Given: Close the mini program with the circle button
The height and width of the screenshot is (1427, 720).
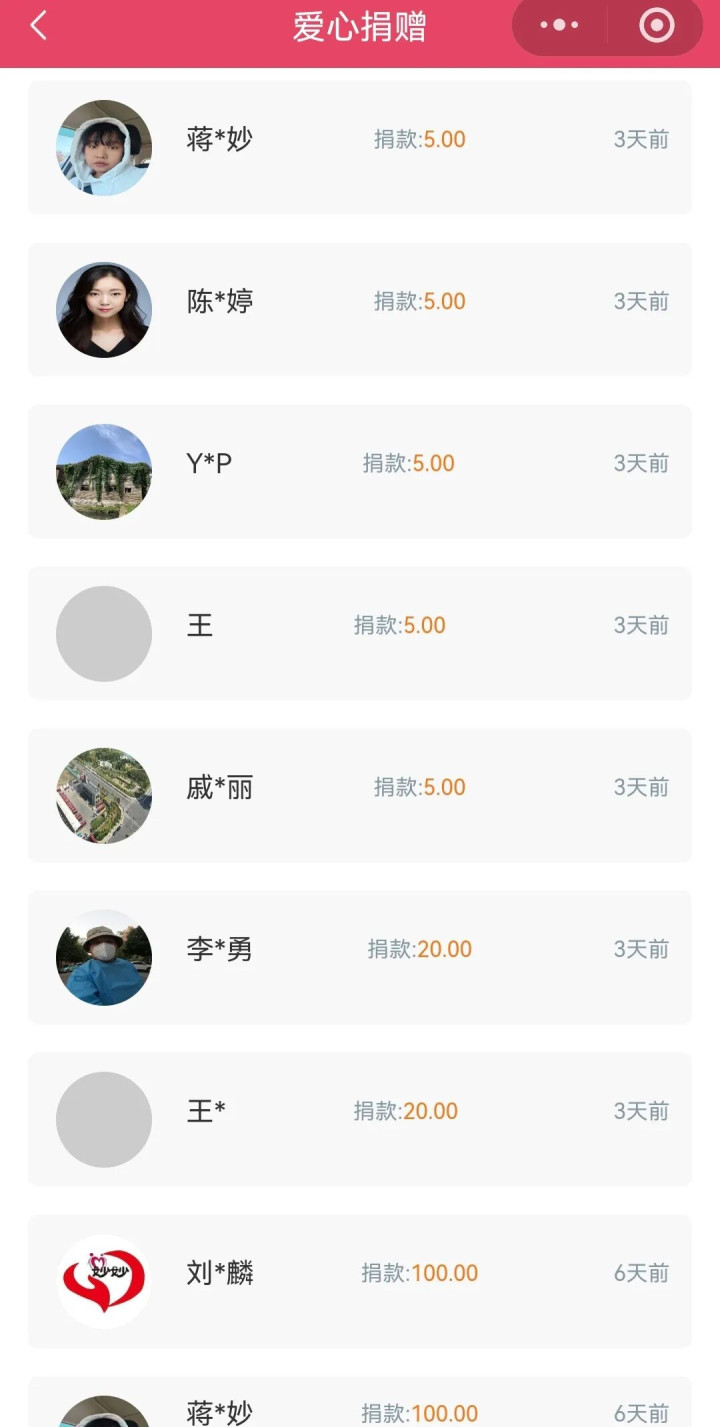Looking at the screenshot, I should pyautogui.click(x=656, y=26).
